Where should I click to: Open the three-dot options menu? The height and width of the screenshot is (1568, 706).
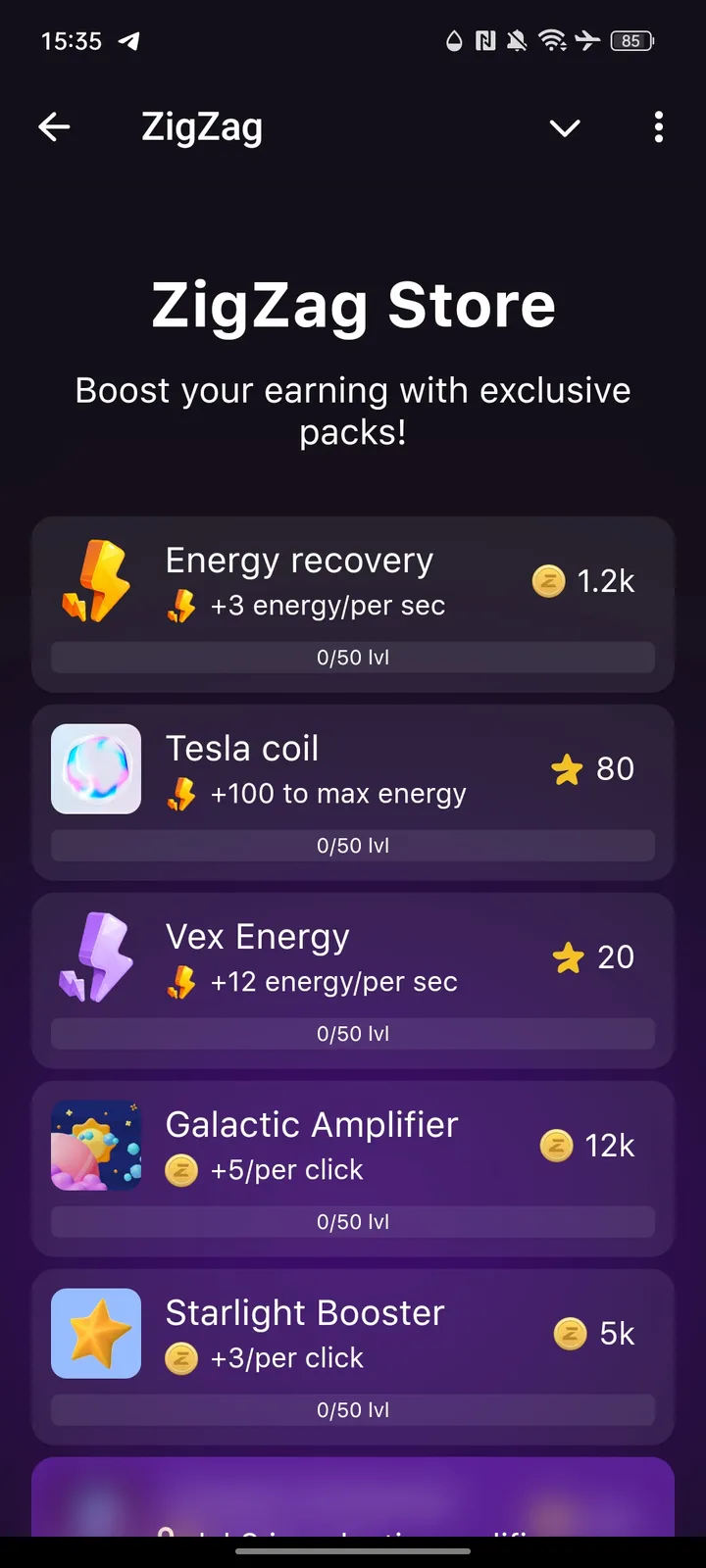(x=659, y=127)
